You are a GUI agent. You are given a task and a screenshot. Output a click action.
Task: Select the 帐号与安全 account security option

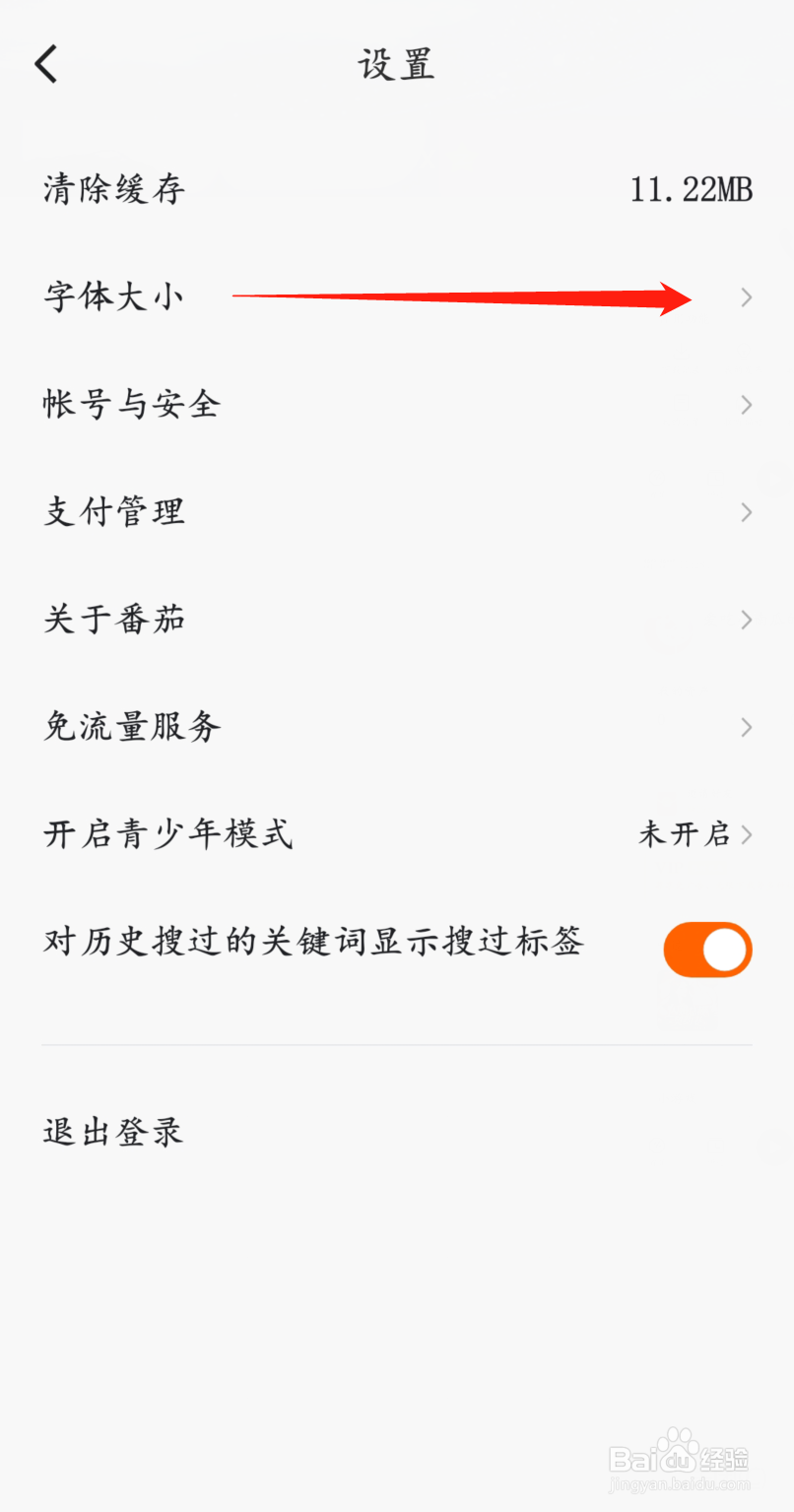130,404
